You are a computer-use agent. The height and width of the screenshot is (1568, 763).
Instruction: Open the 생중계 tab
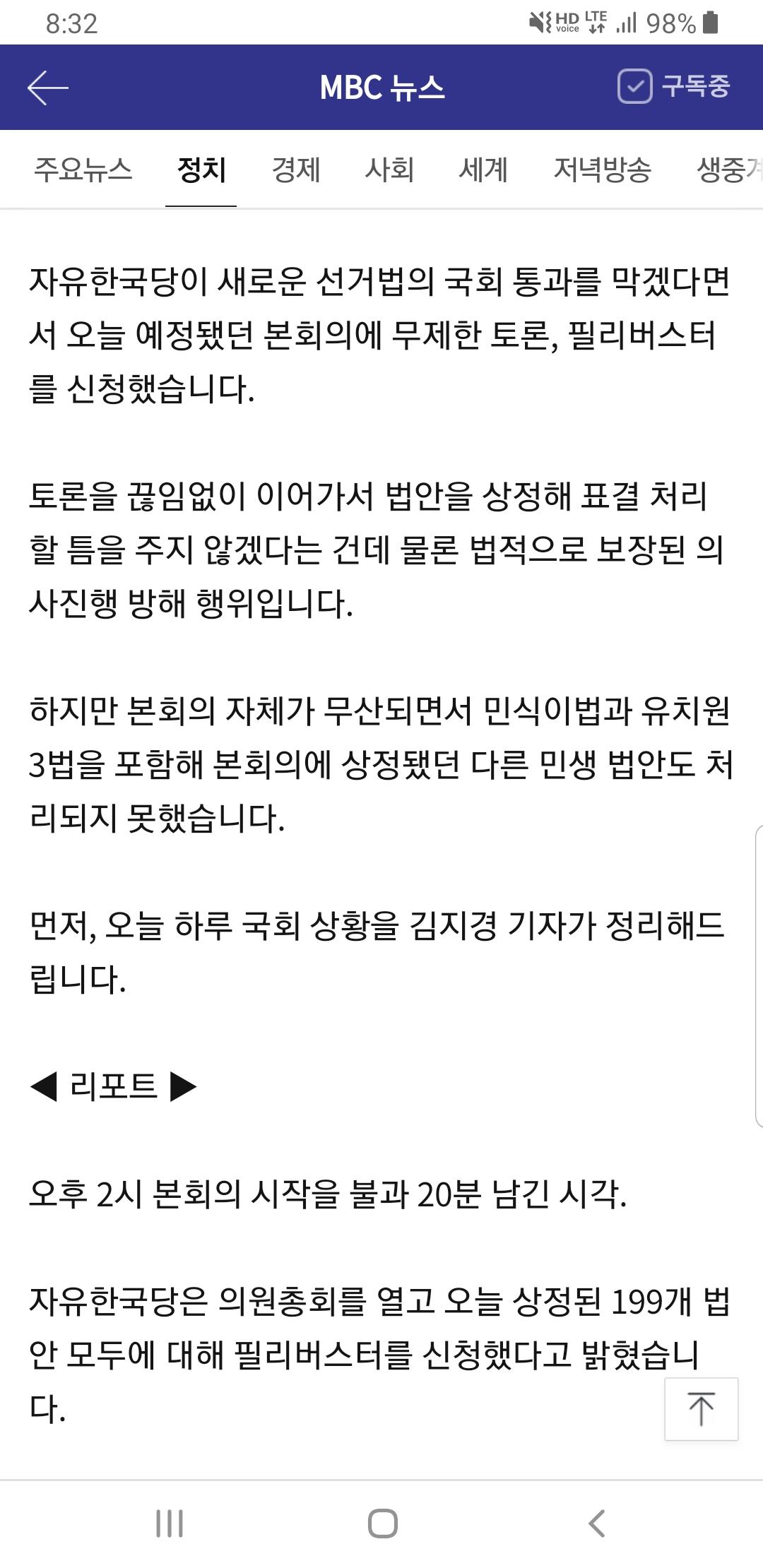point(729,170)
